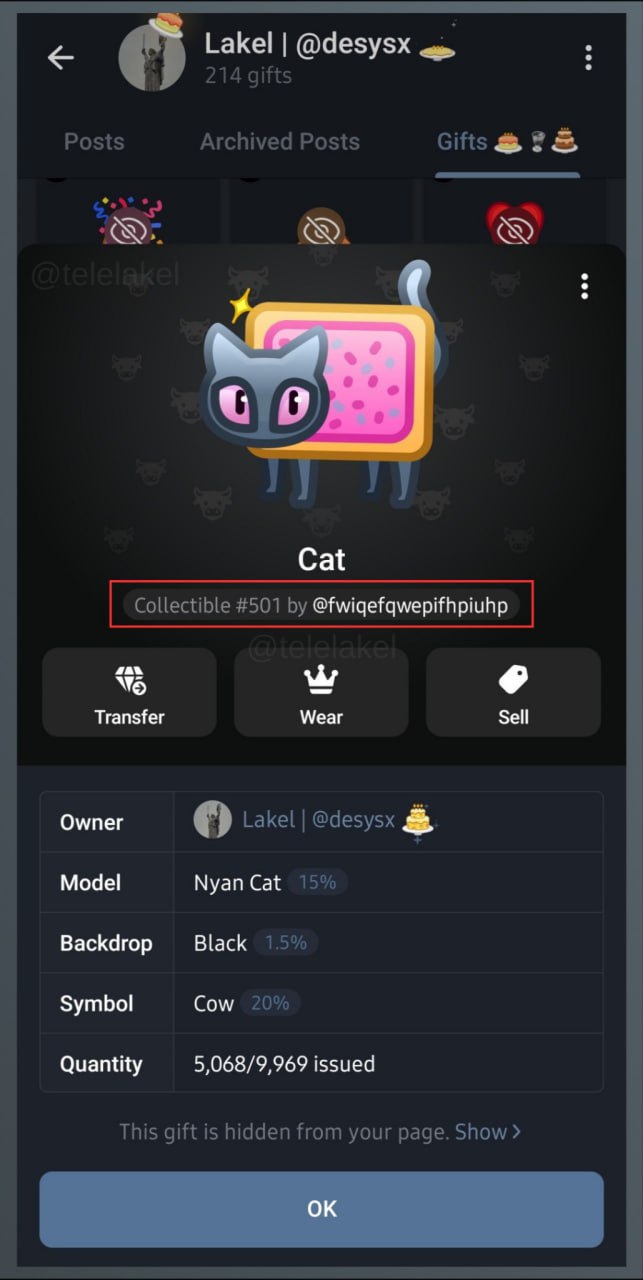The width and height of the screenshot is (643, 1280).
Task: Tap the Black 1.5% rarity badge
Action: click(x=286, y=943)
